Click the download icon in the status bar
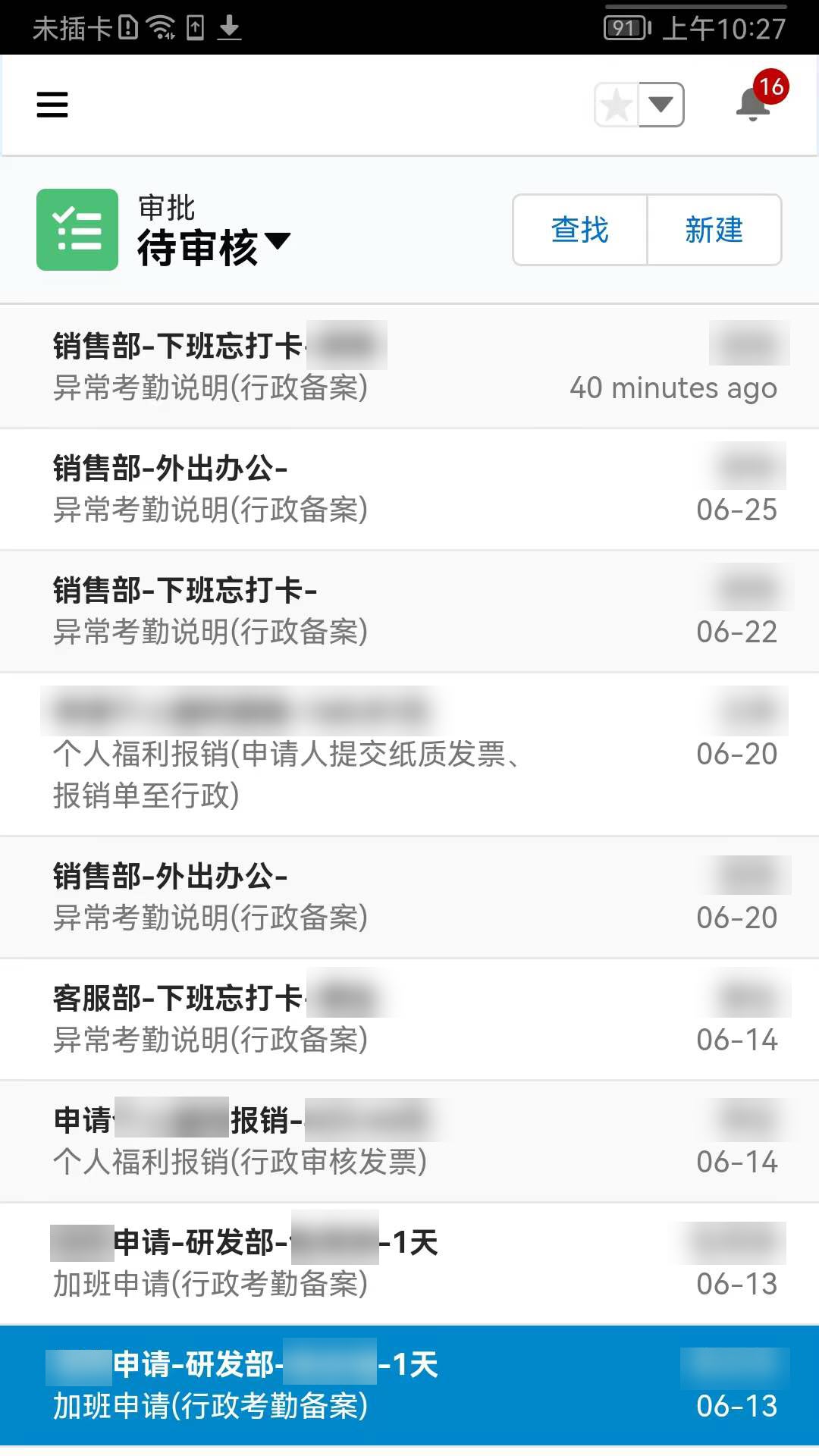819x1456 pixels. pos(229,27)
